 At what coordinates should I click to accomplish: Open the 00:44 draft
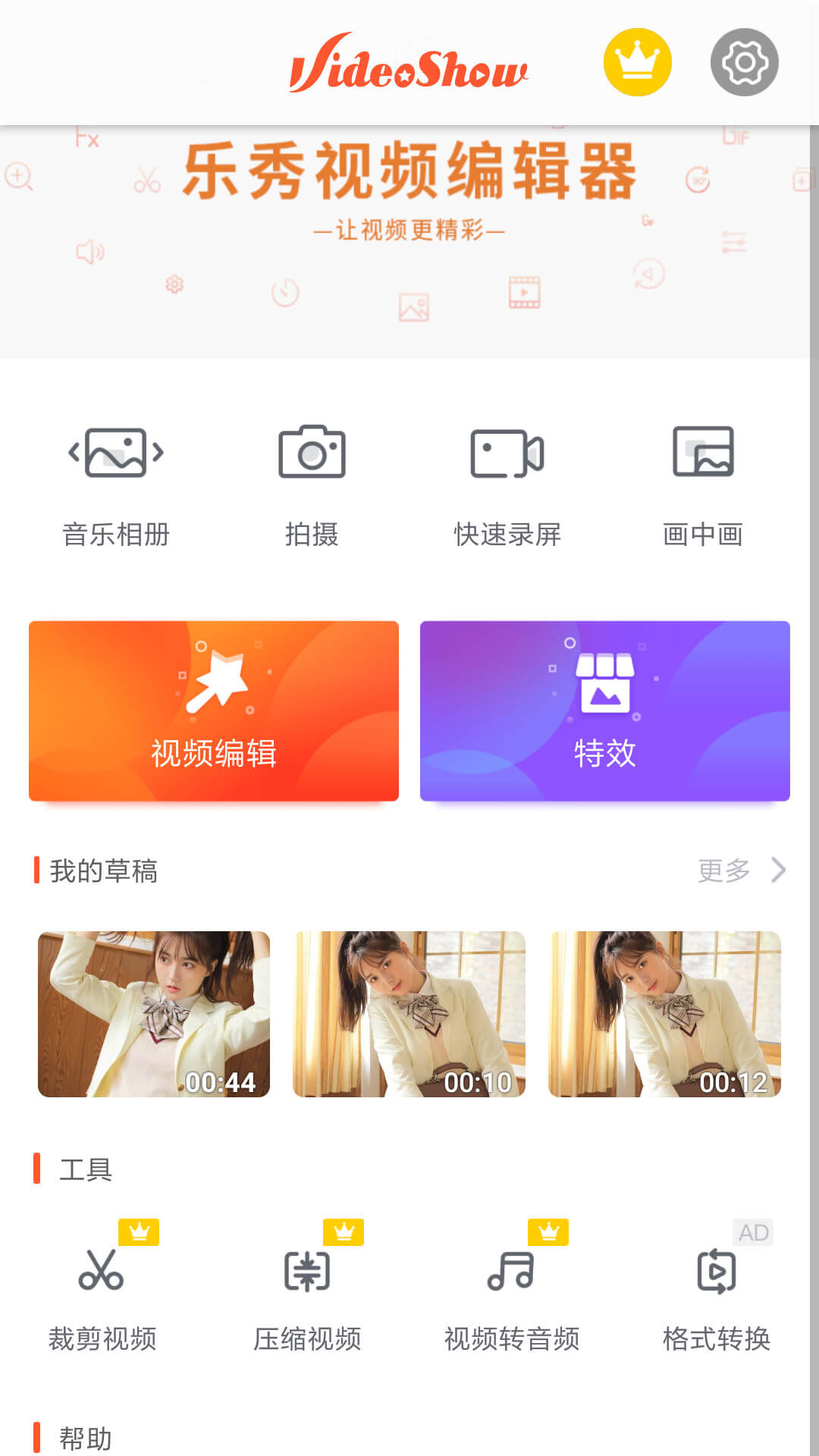(154, 1014)
